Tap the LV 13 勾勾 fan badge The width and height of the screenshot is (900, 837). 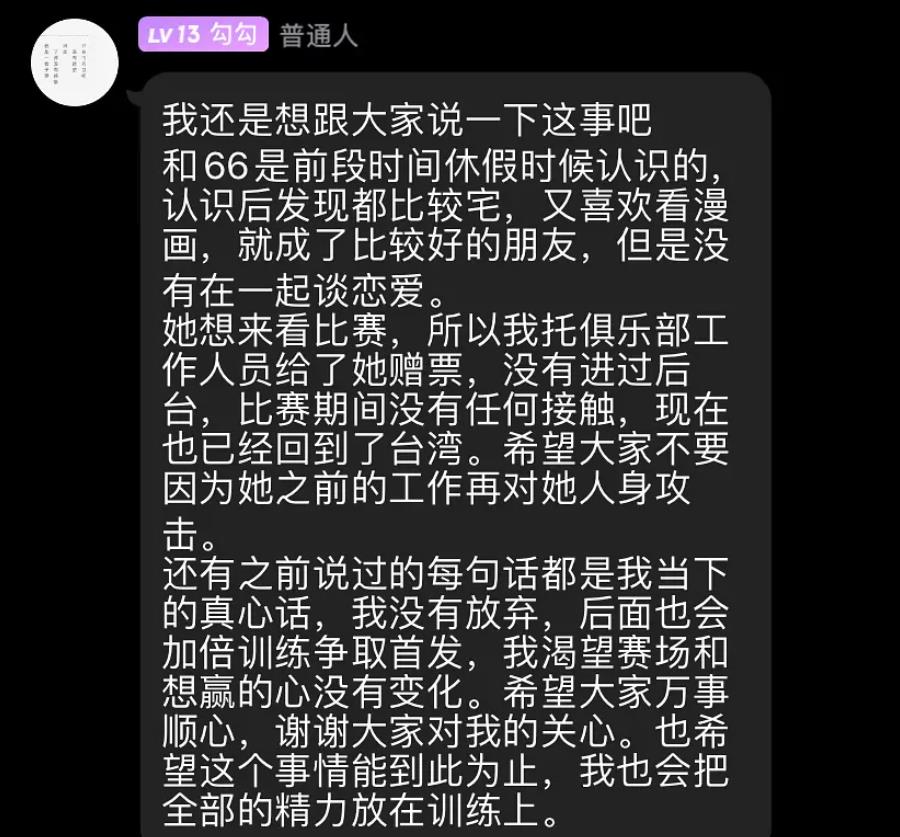tap(202, 35)
